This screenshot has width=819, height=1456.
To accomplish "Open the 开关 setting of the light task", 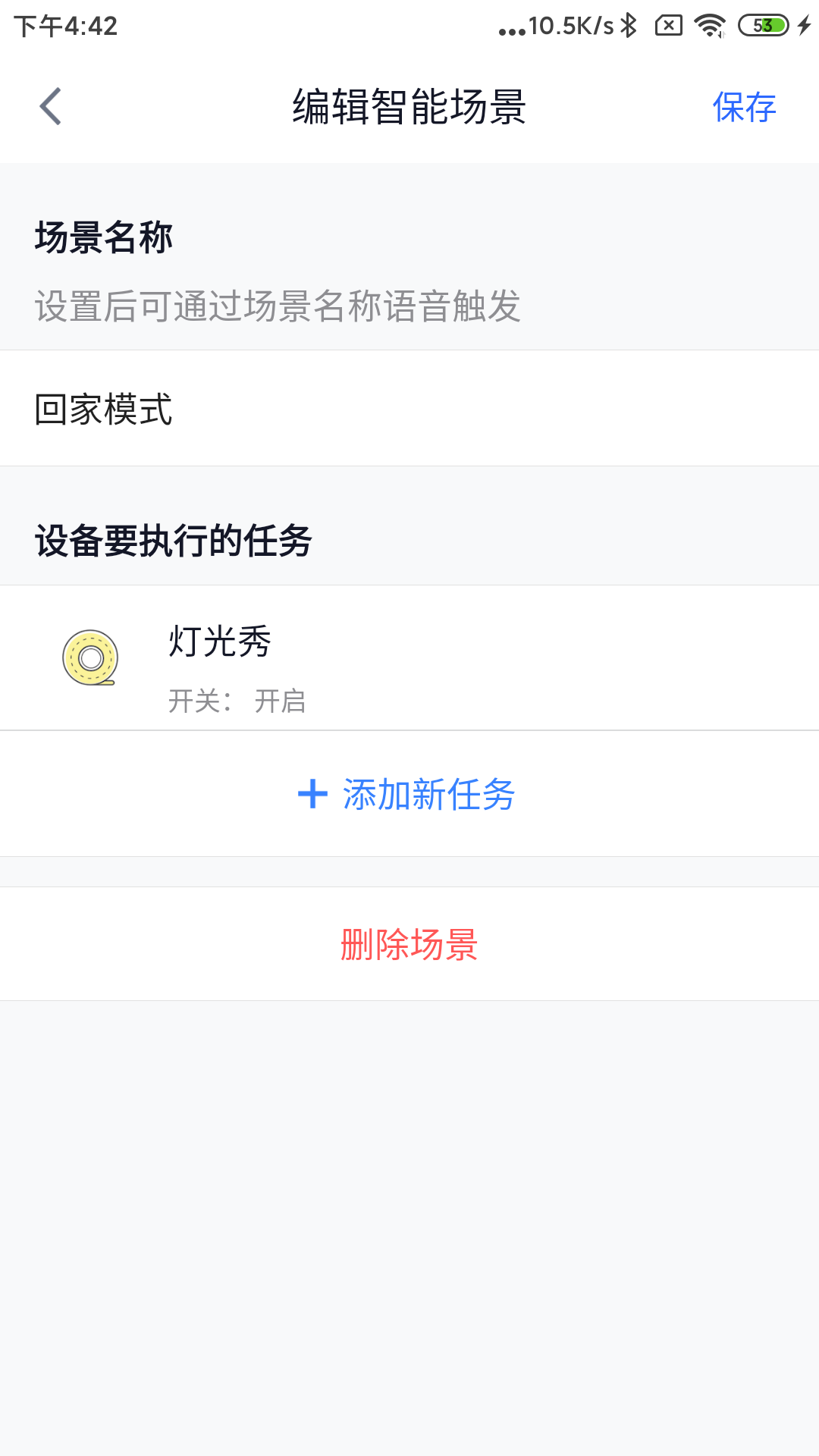I will click(239, 701).
